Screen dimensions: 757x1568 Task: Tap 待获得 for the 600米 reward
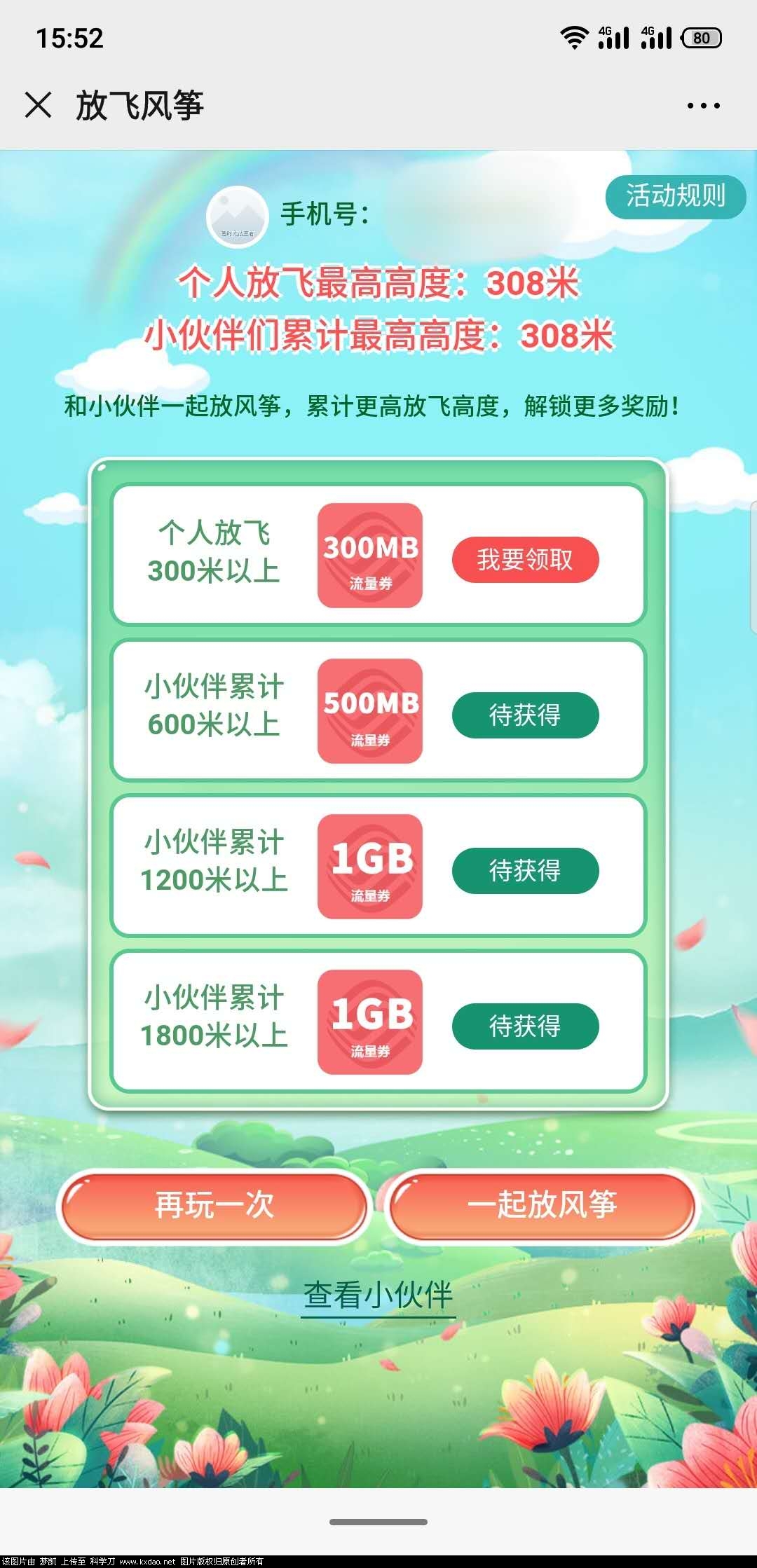tap(525, 715)
